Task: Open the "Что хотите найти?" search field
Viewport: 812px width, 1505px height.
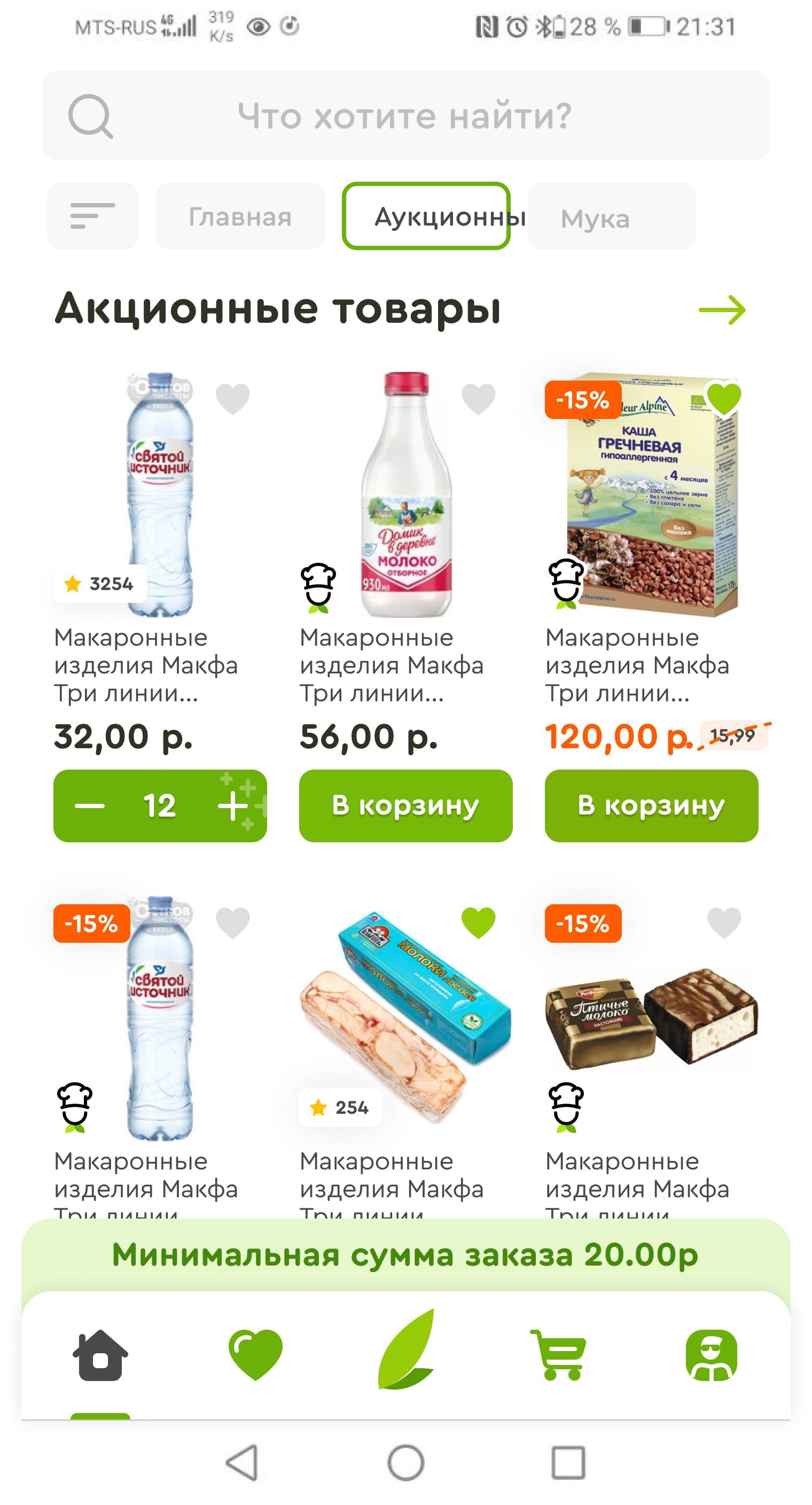Action: [405, 115]
